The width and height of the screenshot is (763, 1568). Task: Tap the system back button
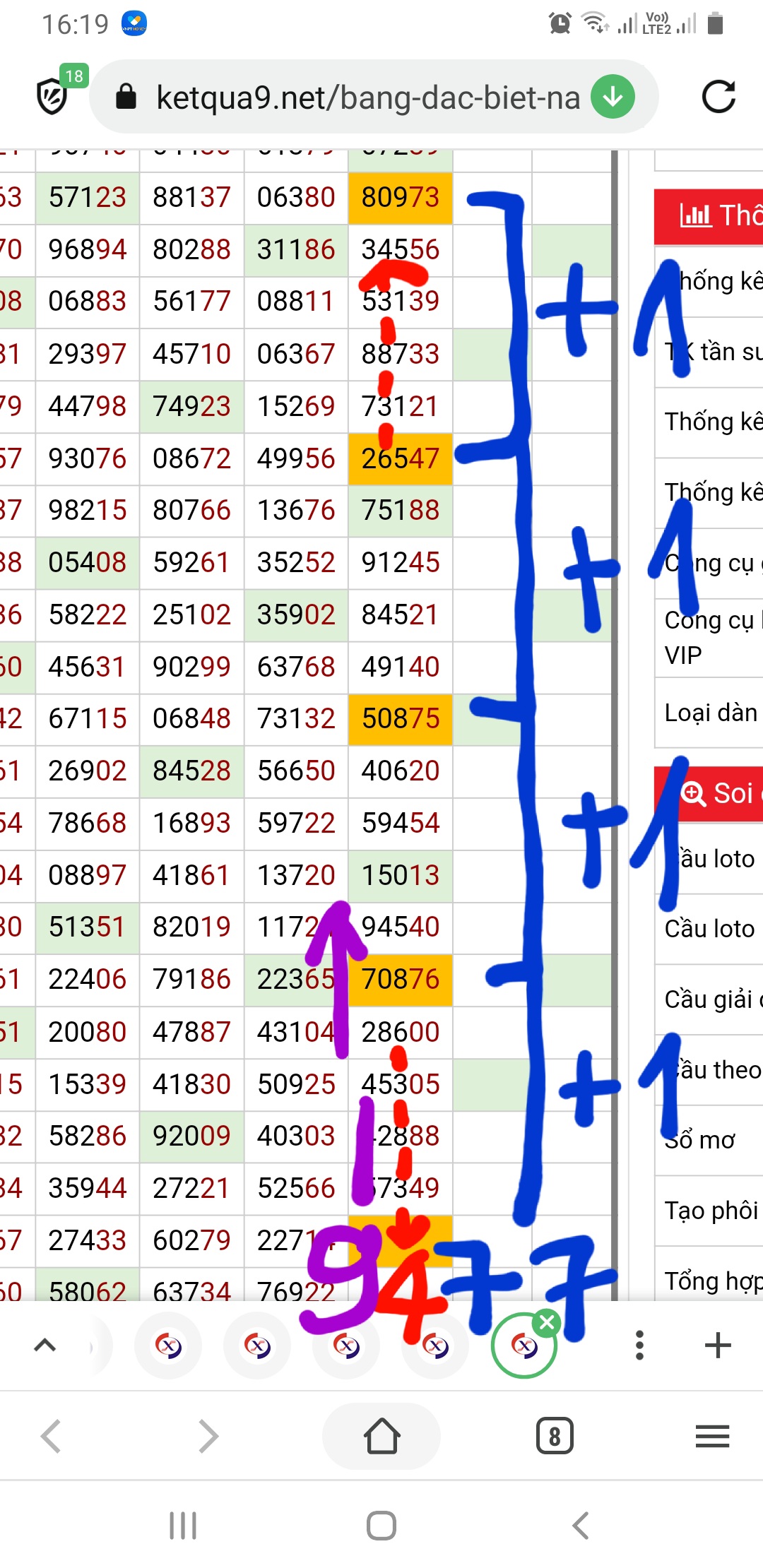click(x=580, y=1526)
